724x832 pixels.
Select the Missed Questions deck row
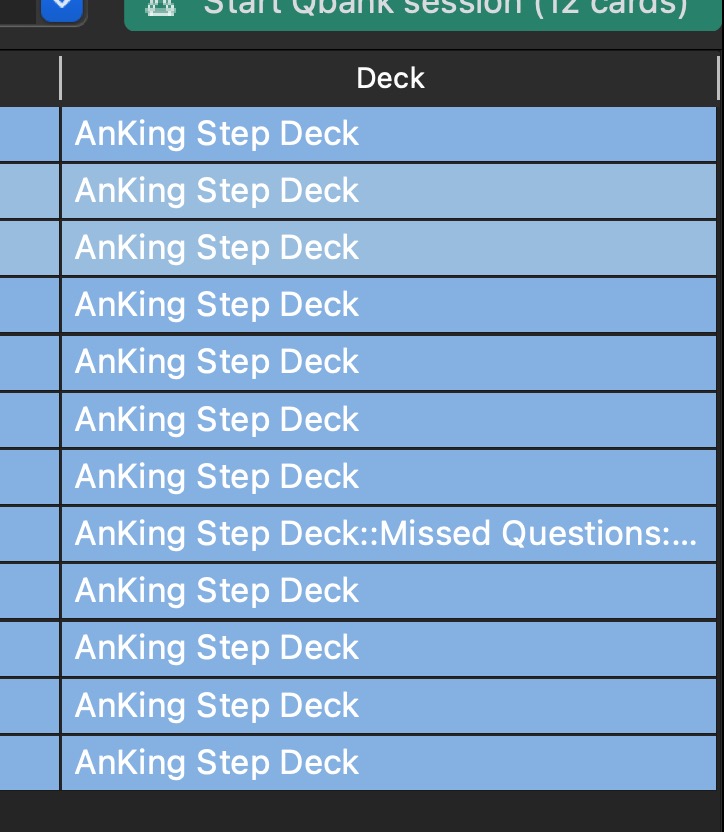pyautogui.click(x=386, y=534)
